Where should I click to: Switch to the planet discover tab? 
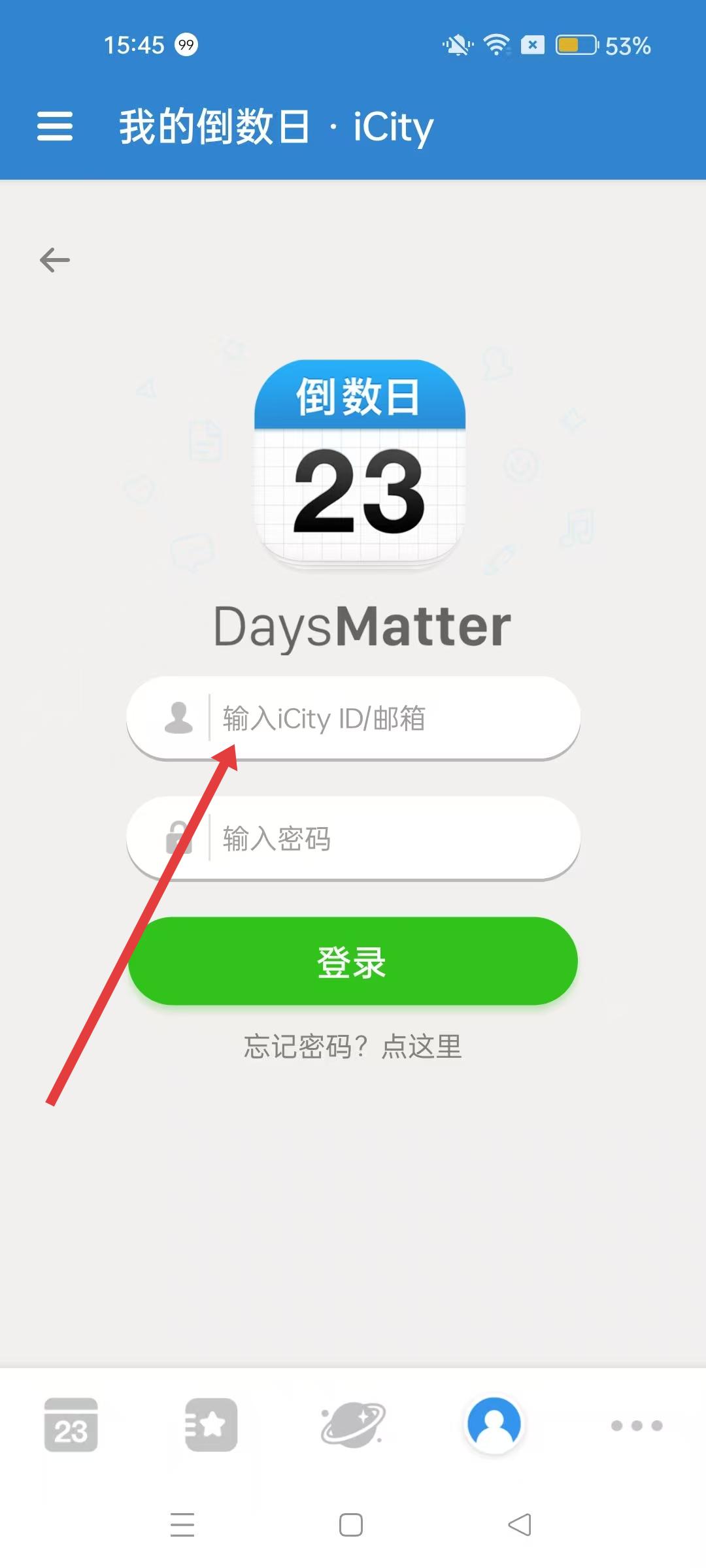point(353,1425)
